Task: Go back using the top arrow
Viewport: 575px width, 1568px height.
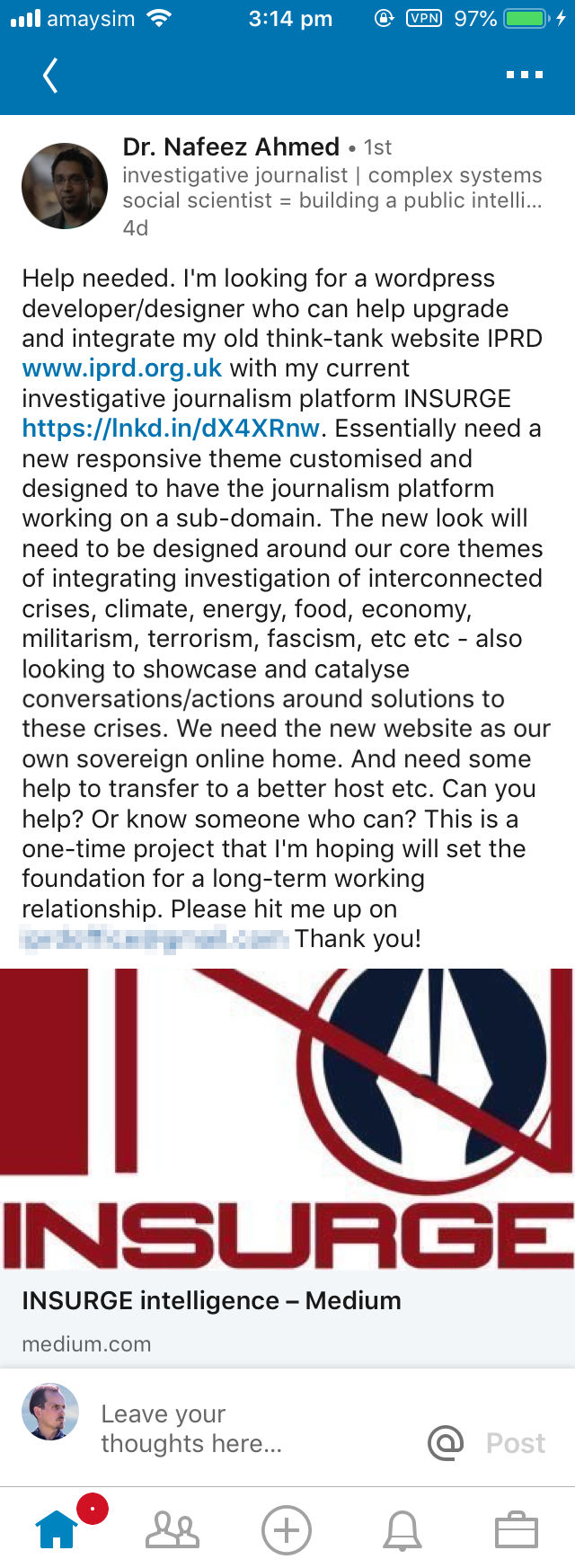Action: point(50,75)
